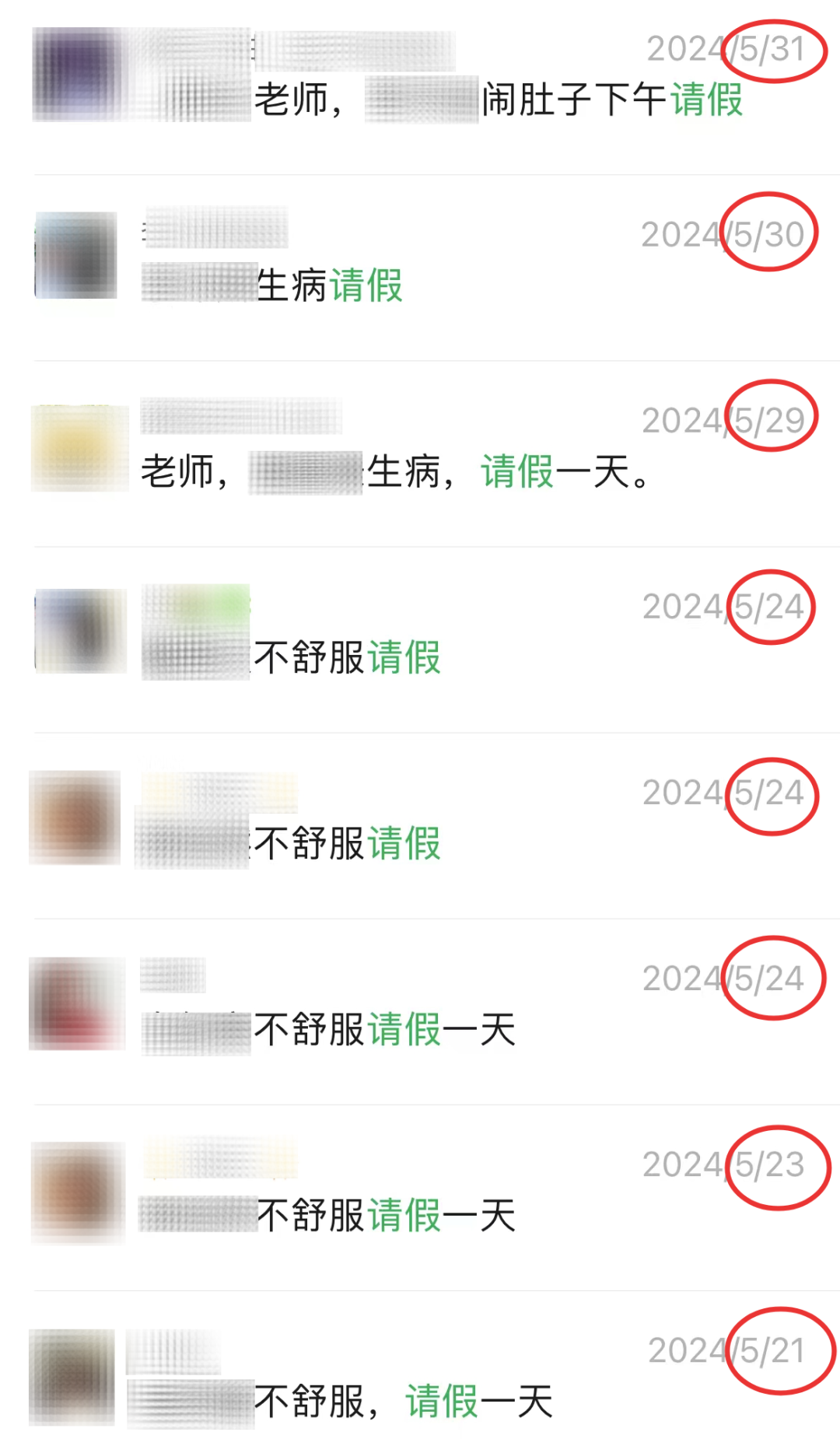
Task: Open the 2024/5/23 result 不舒服请假一天
Action: pyautogui.click(x=420, y=1198)
